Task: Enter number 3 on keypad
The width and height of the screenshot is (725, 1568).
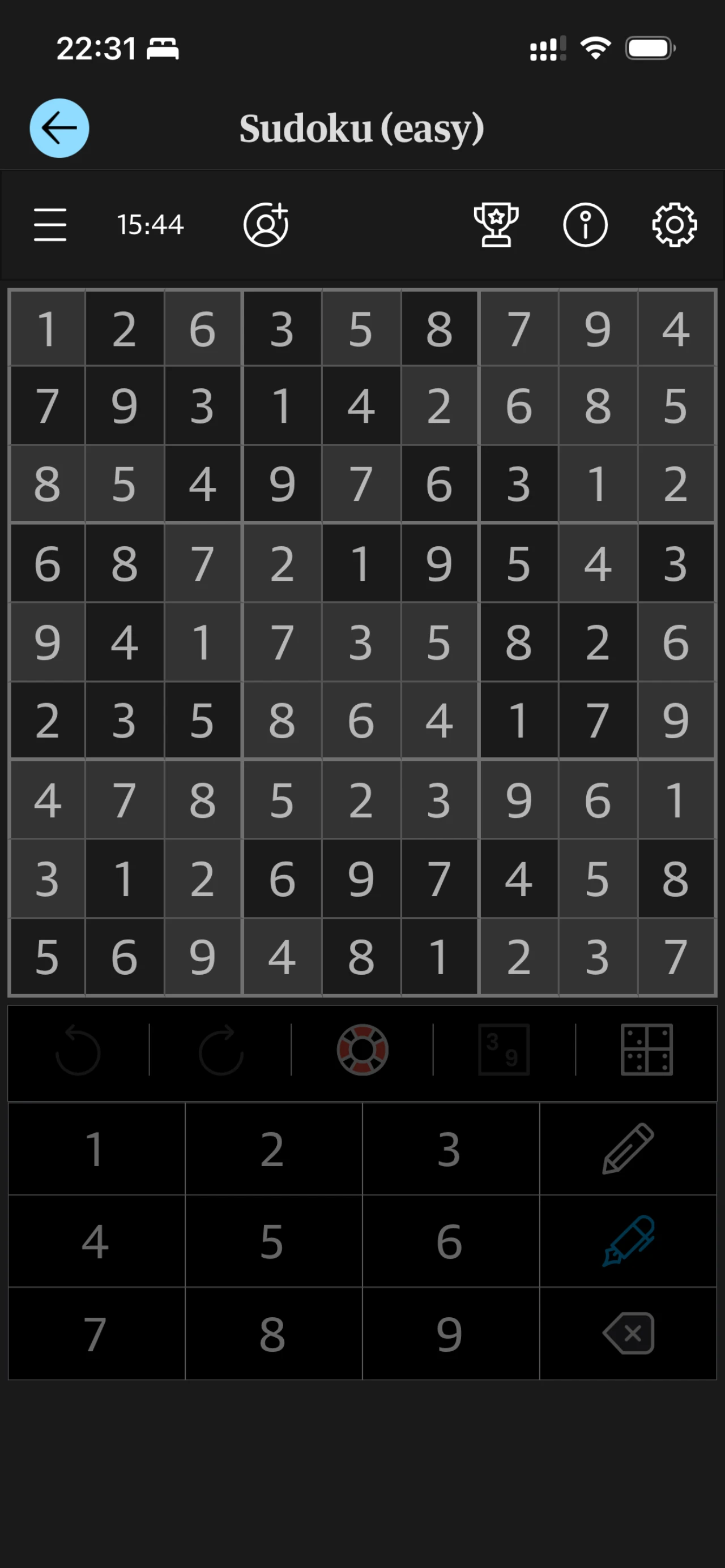Action: tap(450, 1149)
